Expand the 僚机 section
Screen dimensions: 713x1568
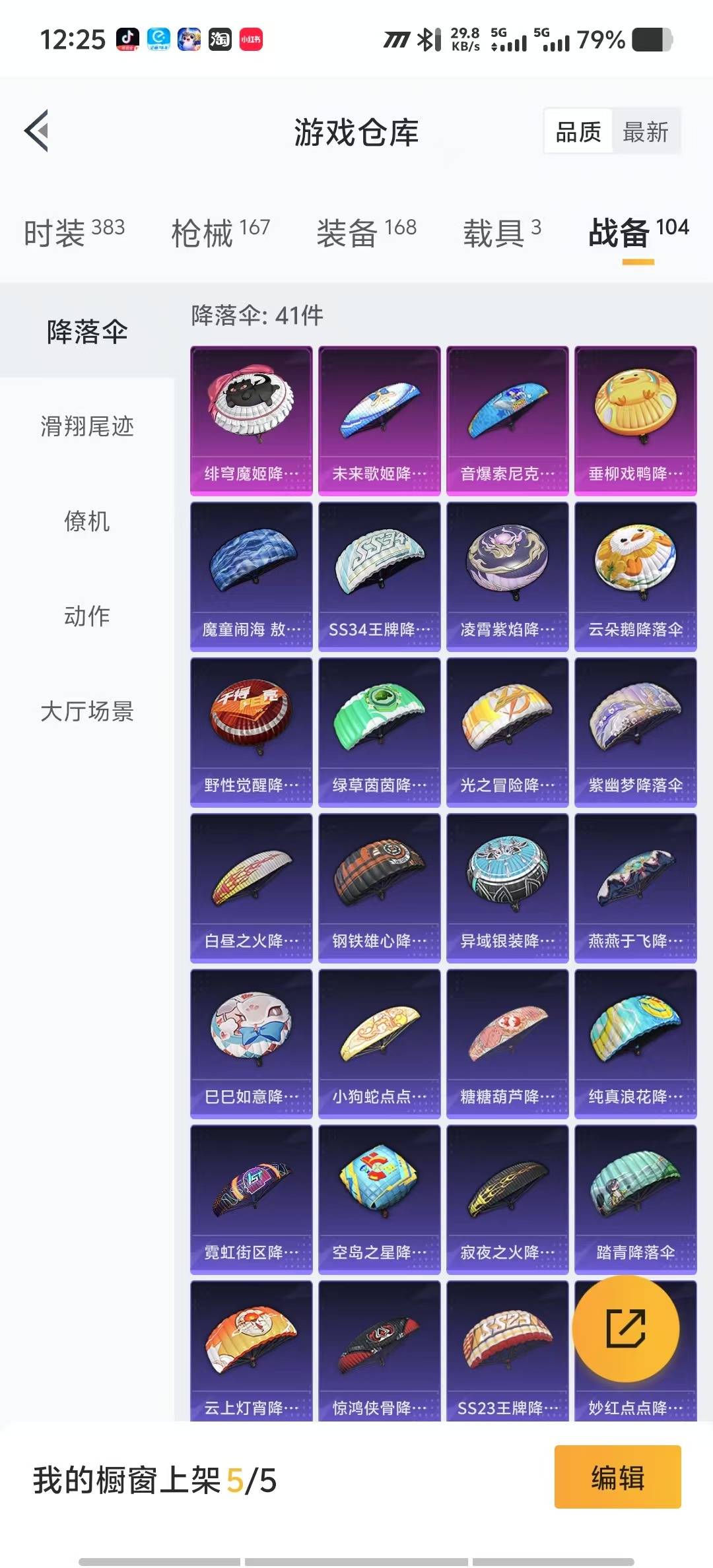(x=86, y=523)
